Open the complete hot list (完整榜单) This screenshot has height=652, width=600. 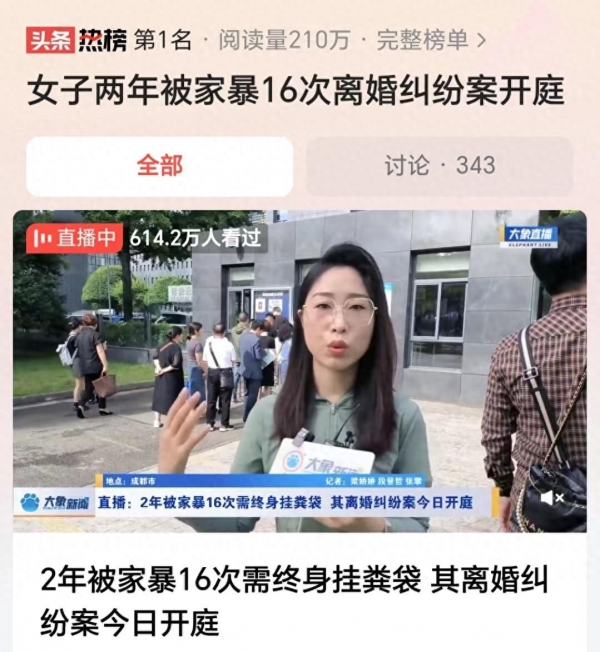432,40
